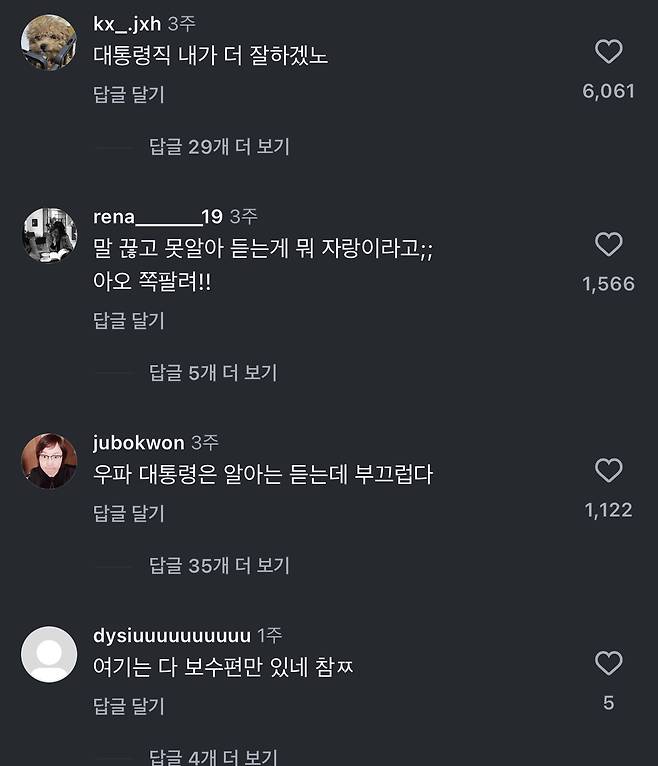Like the comment by dysiuuuuuuuuuu

tap(608, 662)
